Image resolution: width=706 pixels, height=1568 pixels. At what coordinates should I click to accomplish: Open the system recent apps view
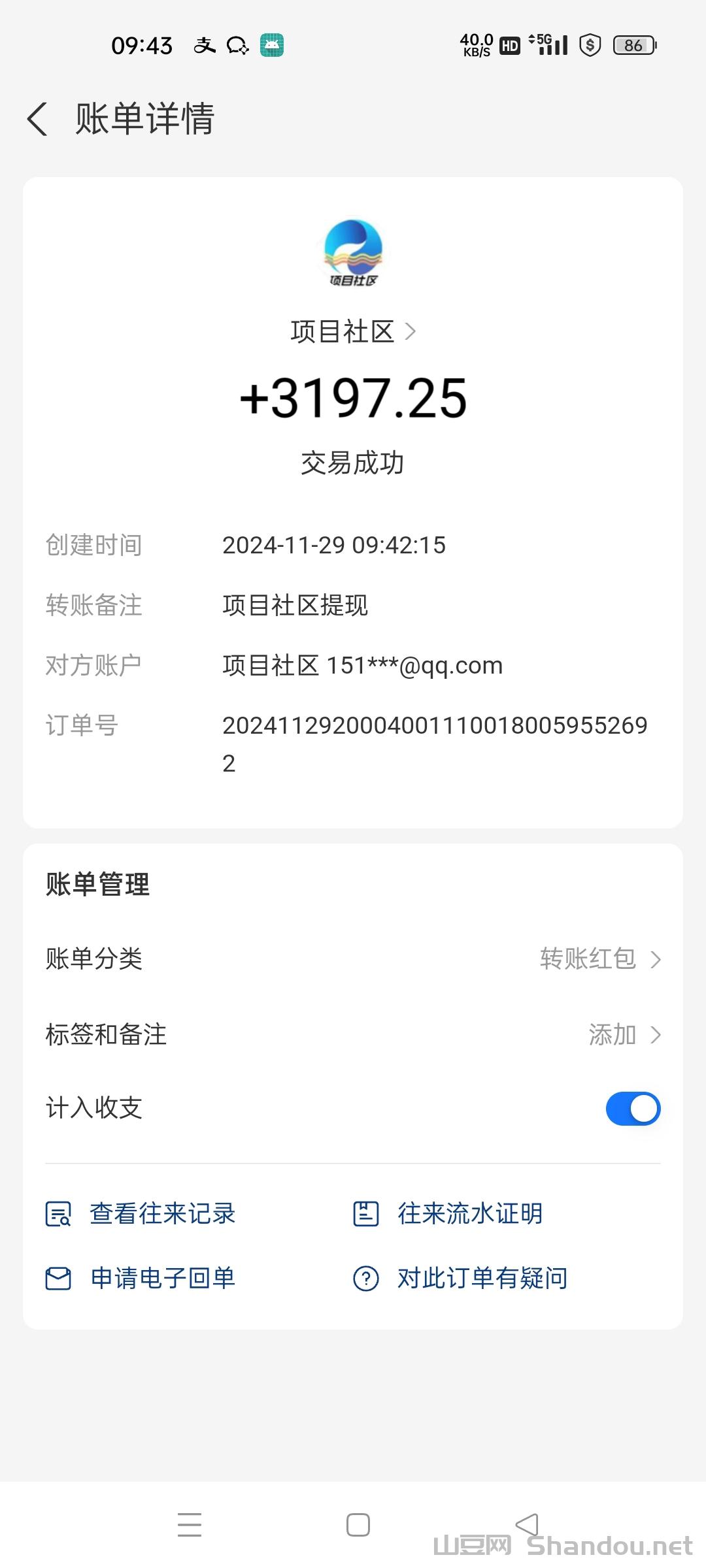coord(190,1525)
